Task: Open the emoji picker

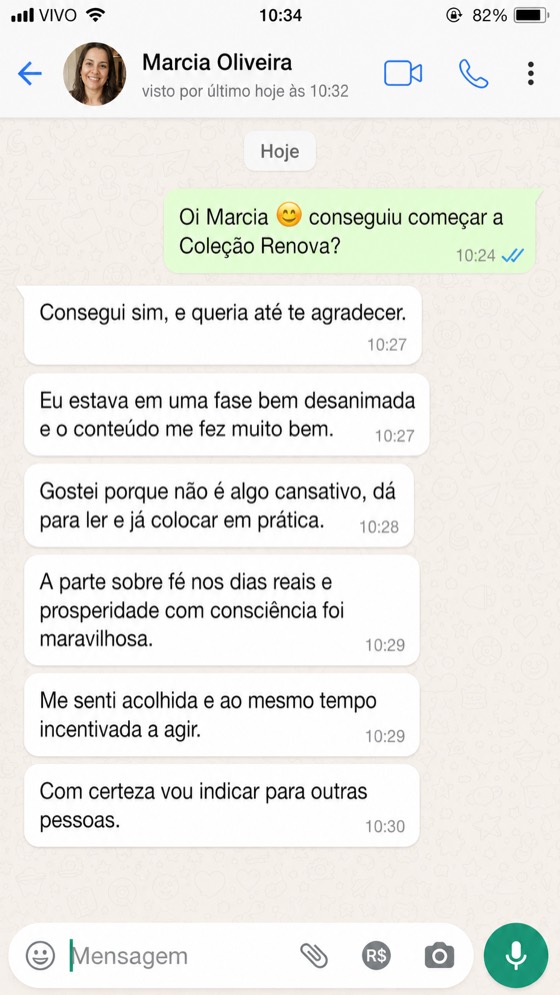Action: 41,955
